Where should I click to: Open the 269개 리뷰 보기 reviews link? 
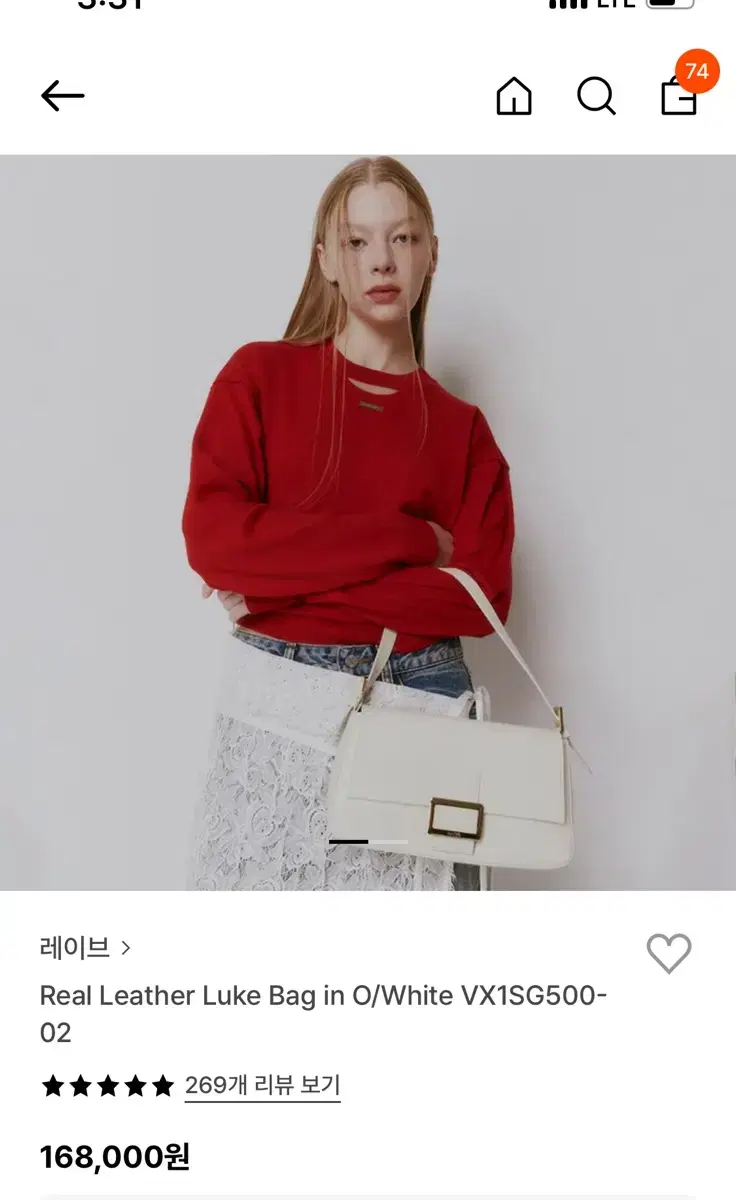pos(262,1084)
